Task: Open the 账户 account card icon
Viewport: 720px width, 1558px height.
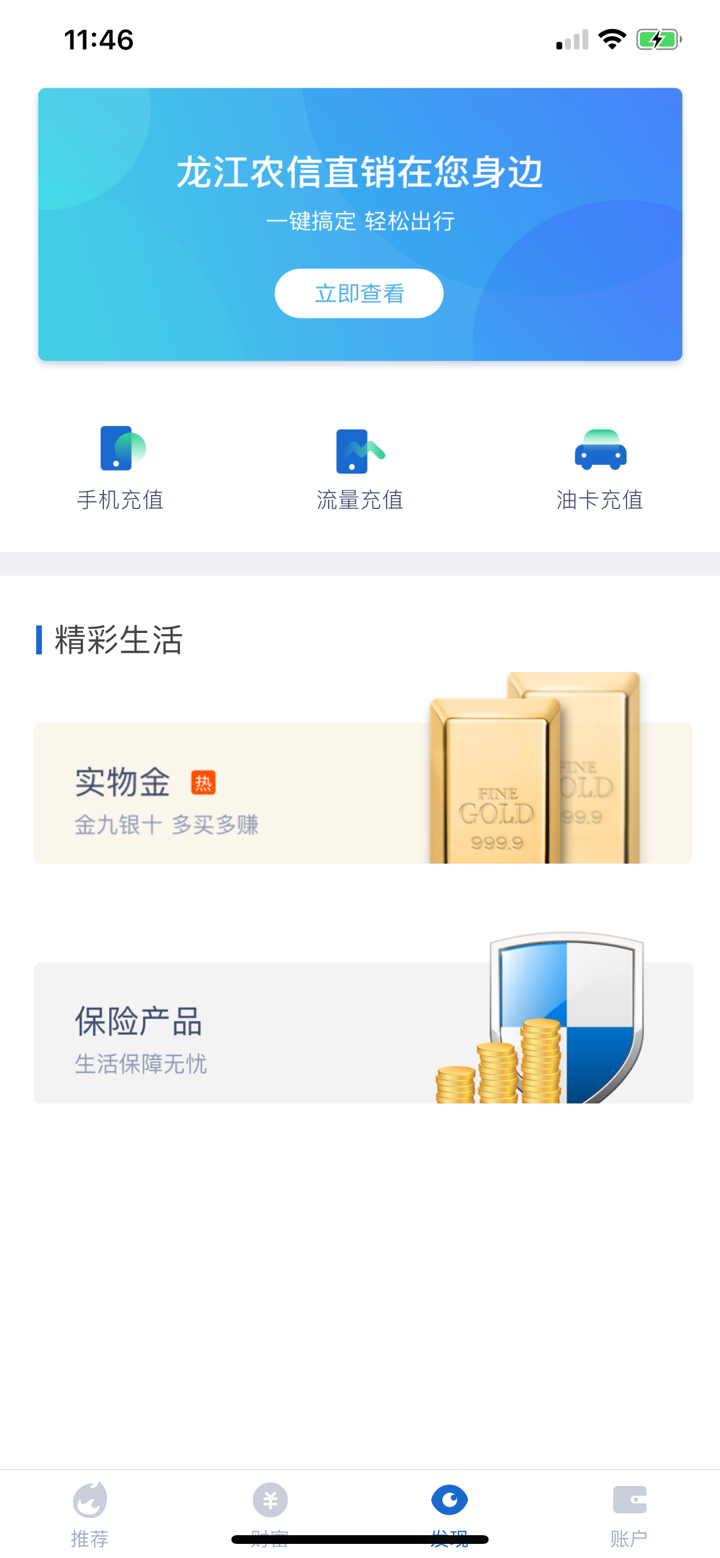Action: [629, 1498]
